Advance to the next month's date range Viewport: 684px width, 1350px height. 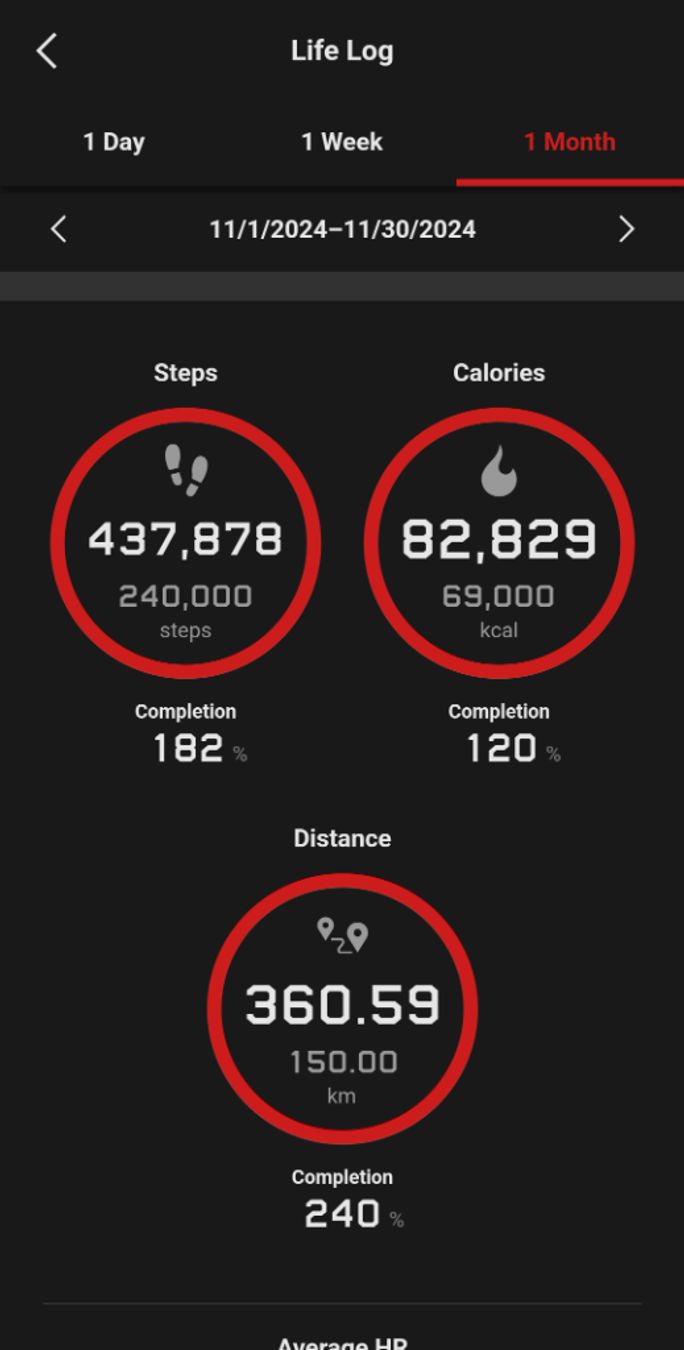[x=626, y=229]
